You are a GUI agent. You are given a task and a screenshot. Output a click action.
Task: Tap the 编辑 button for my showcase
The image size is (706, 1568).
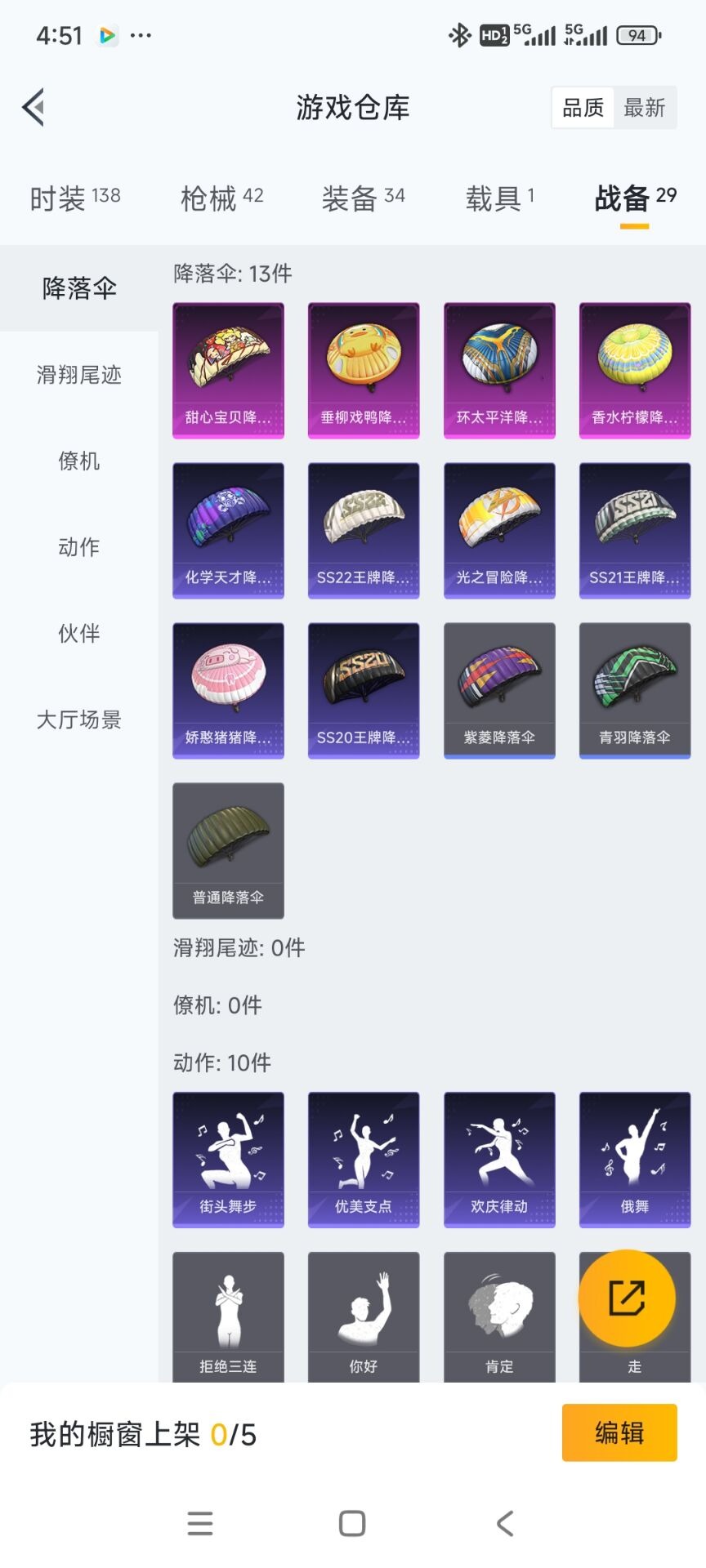619,1433
